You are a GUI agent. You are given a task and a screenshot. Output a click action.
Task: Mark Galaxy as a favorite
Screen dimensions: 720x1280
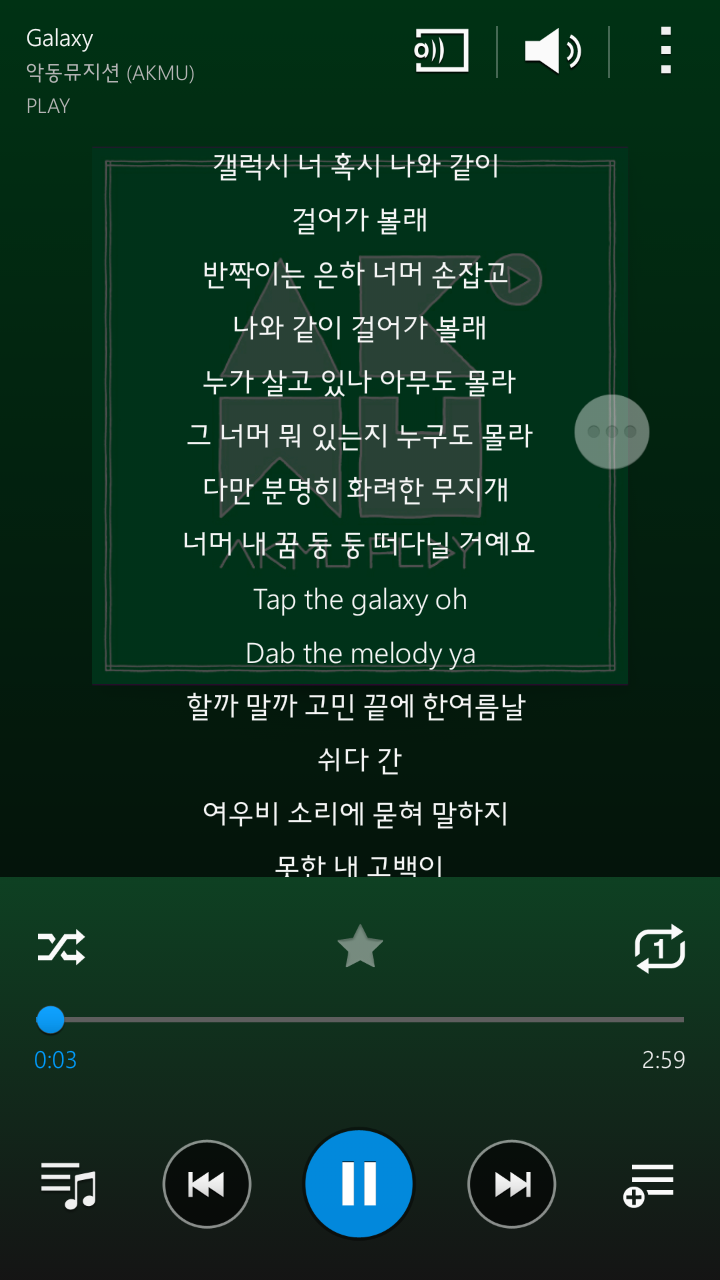[x=360, y=946]
